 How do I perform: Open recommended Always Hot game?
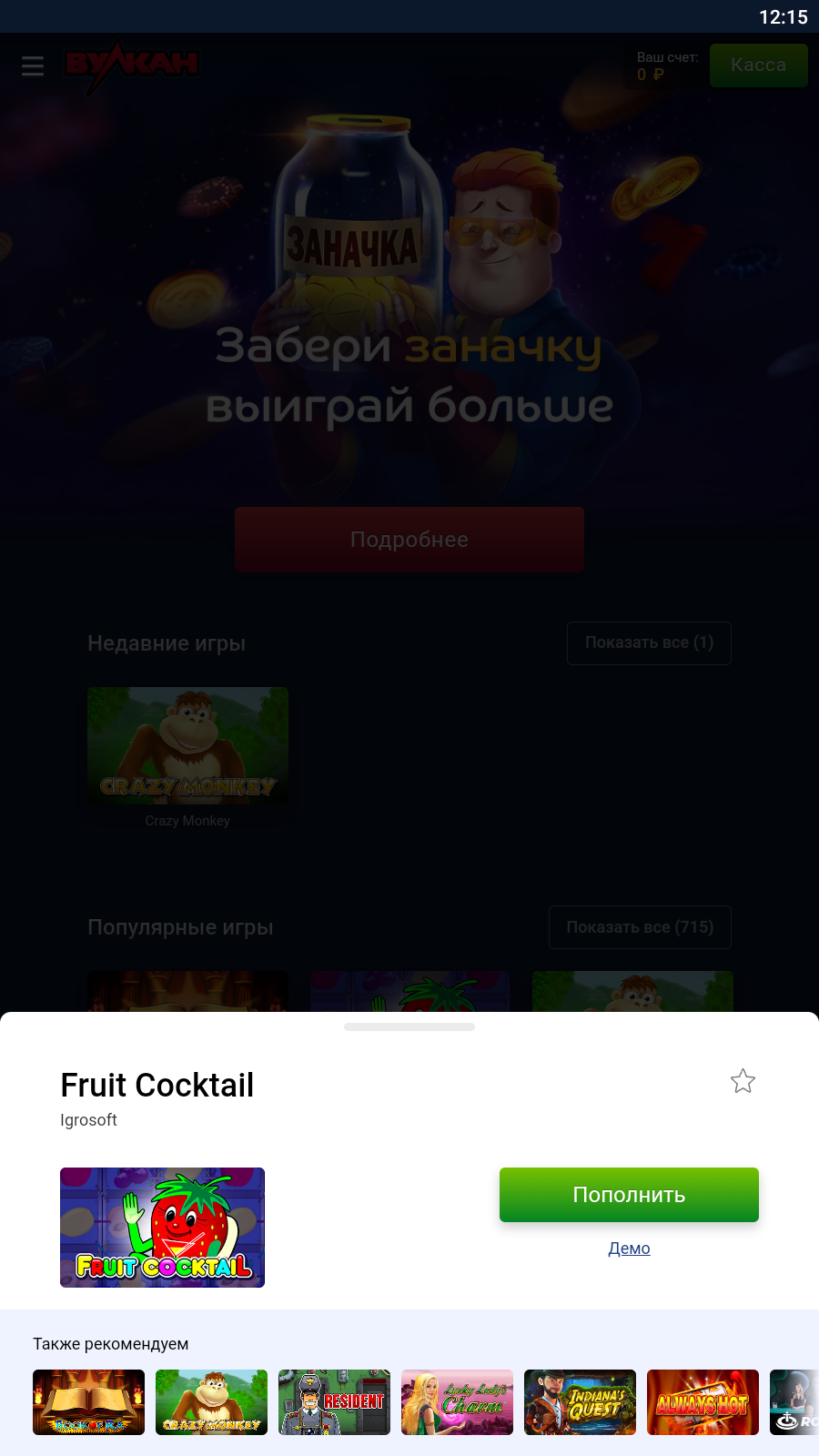(x=703, y=1402)
